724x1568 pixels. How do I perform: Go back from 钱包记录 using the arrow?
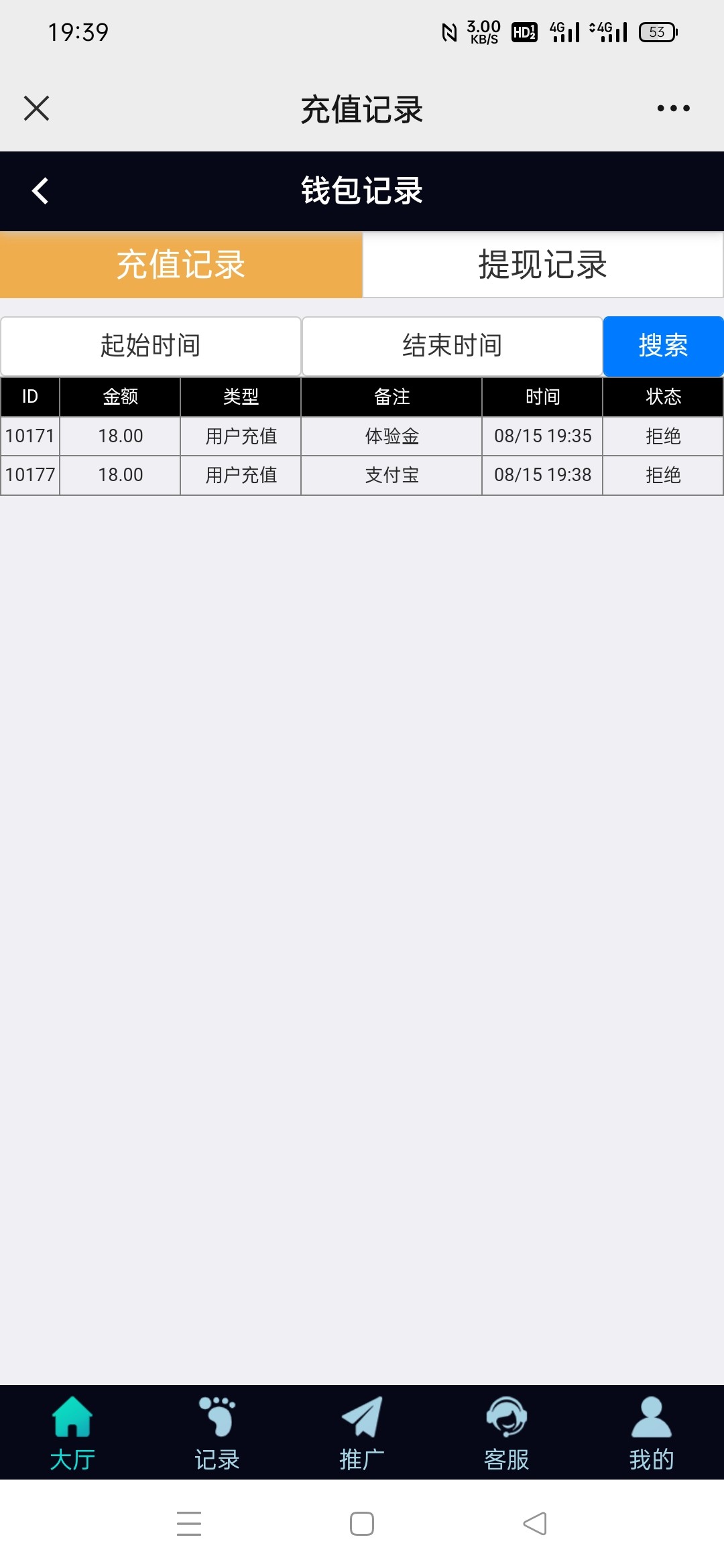(40, 191)
